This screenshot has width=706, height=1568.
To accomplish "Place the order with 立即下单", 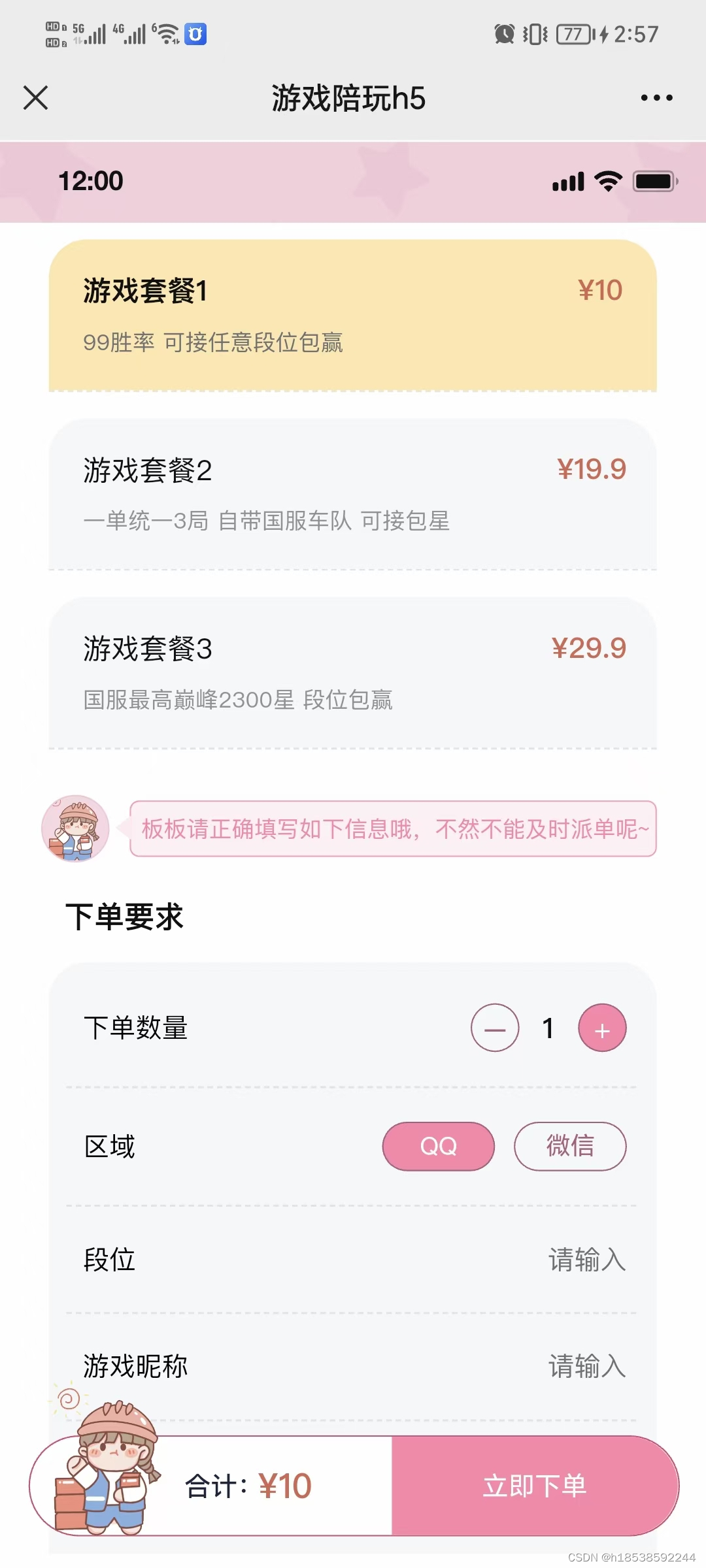I will pyautogui.click(x=535, y=1486).
